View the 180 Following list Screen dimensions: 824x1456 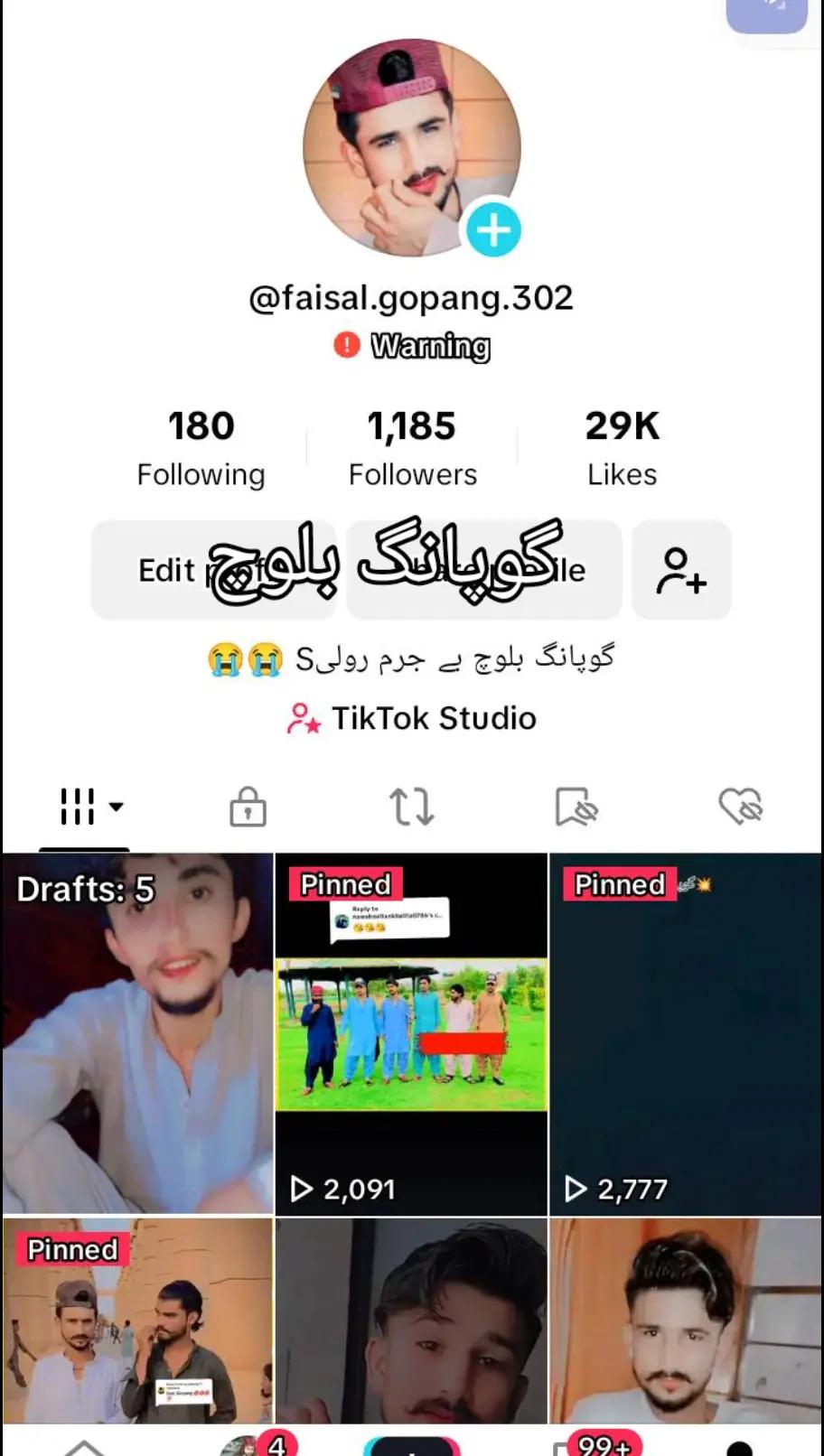(x=201, y=447)
